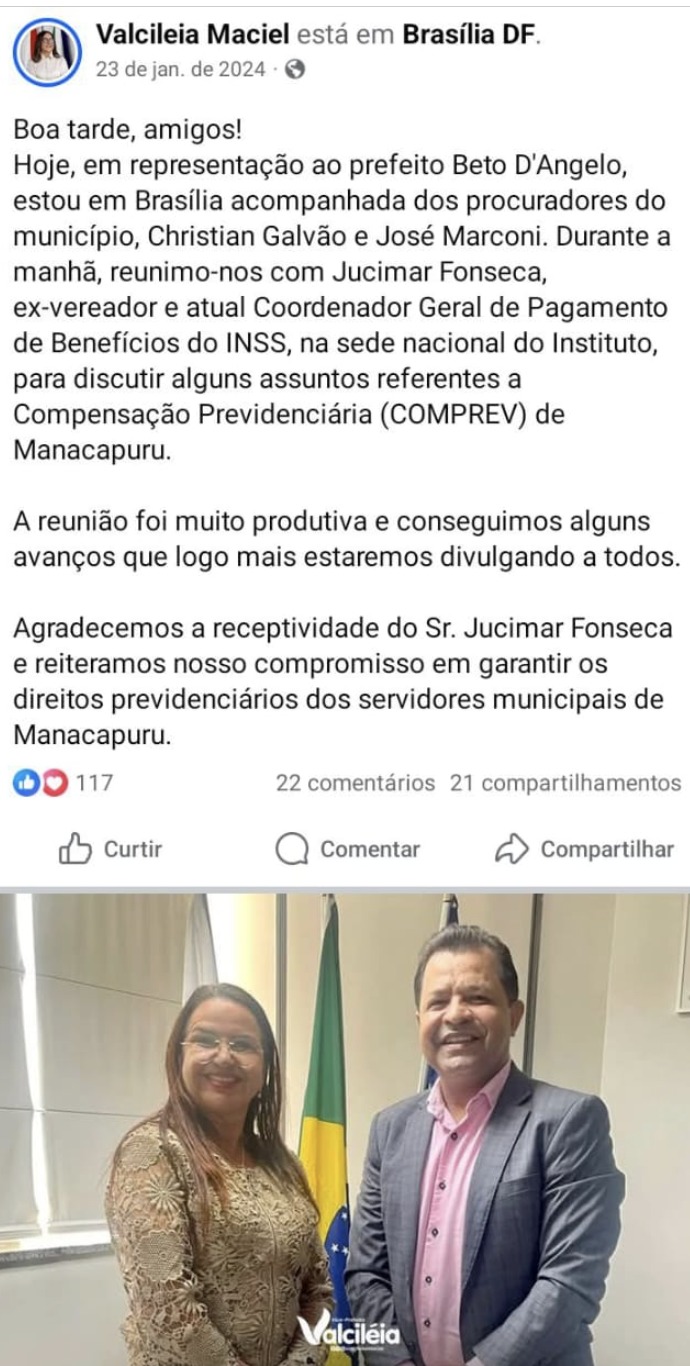
Task: Tap Comentar to comment on post
Action: [x=349, y=849]
